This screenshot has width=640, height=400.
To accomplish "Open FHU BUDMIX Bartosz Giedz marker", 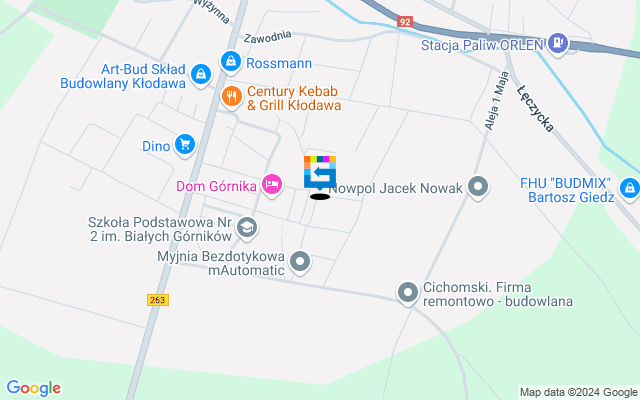I will 629,187.
